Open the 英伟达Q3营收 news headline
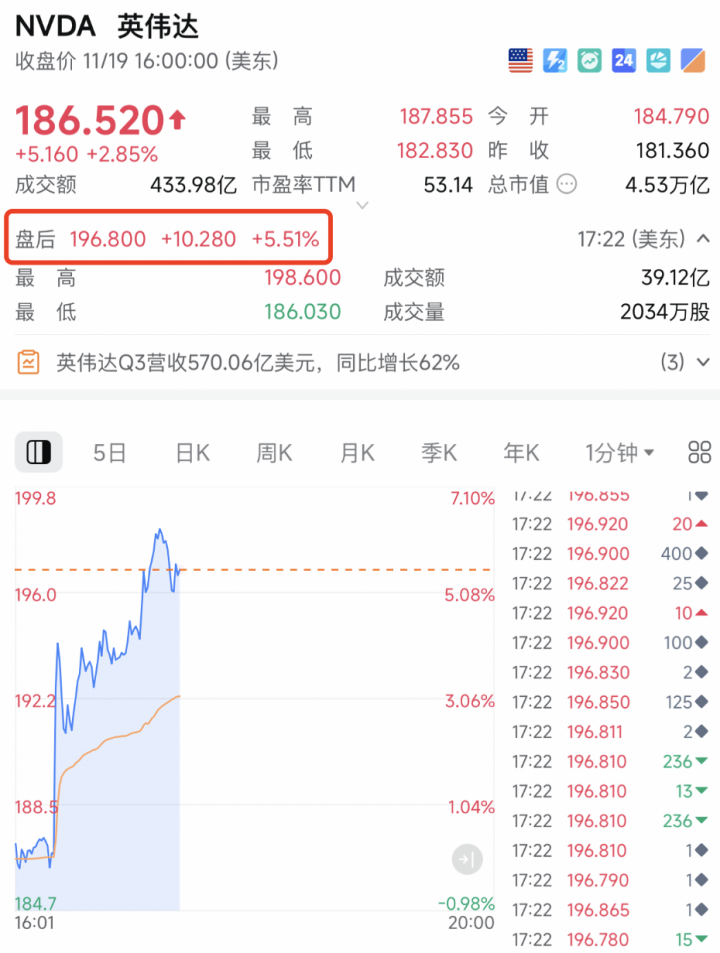Viewport: 720px width, 953px height. pos(258,362)
